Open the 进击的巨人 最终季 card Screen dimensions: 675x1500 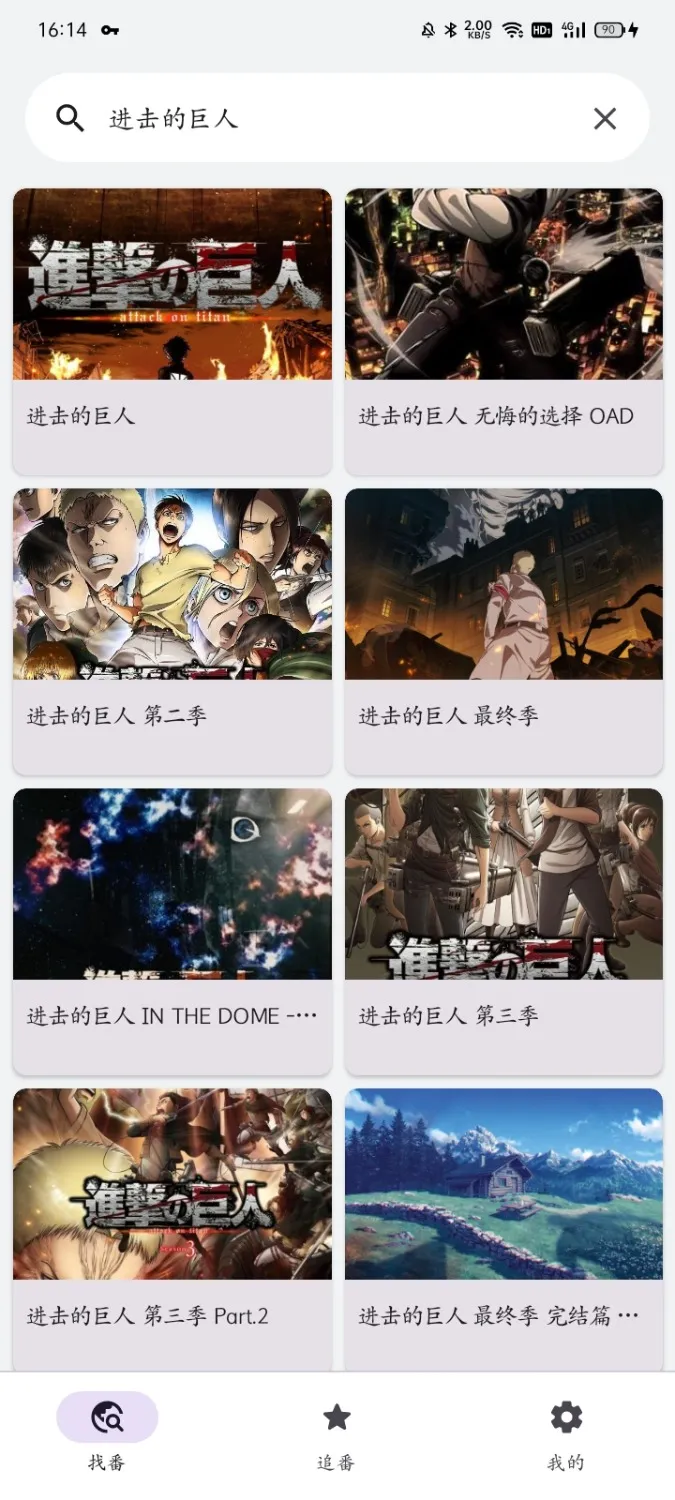pos(503,630)
